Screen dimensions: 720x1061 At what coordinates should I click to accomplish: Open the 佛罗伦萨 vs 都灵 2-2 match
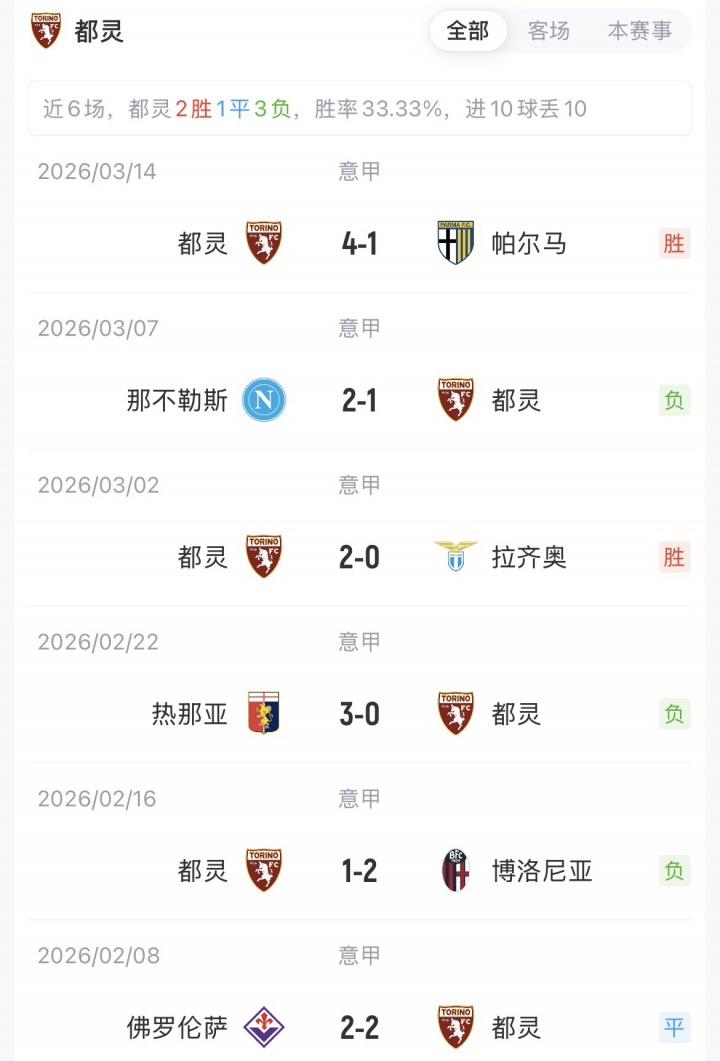[360, 1027]
